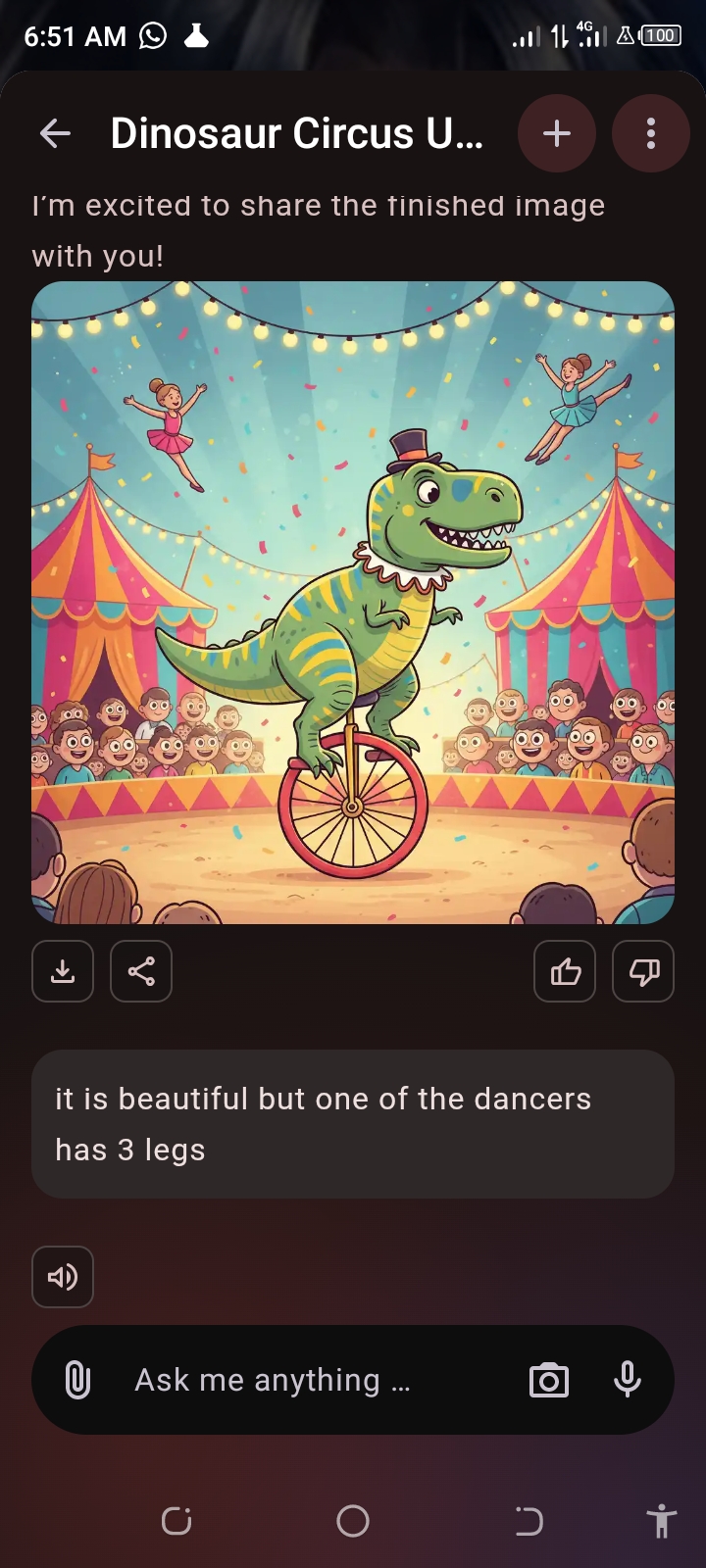
Task: Give the image a thumbs up
Action: tap(565, 971)
